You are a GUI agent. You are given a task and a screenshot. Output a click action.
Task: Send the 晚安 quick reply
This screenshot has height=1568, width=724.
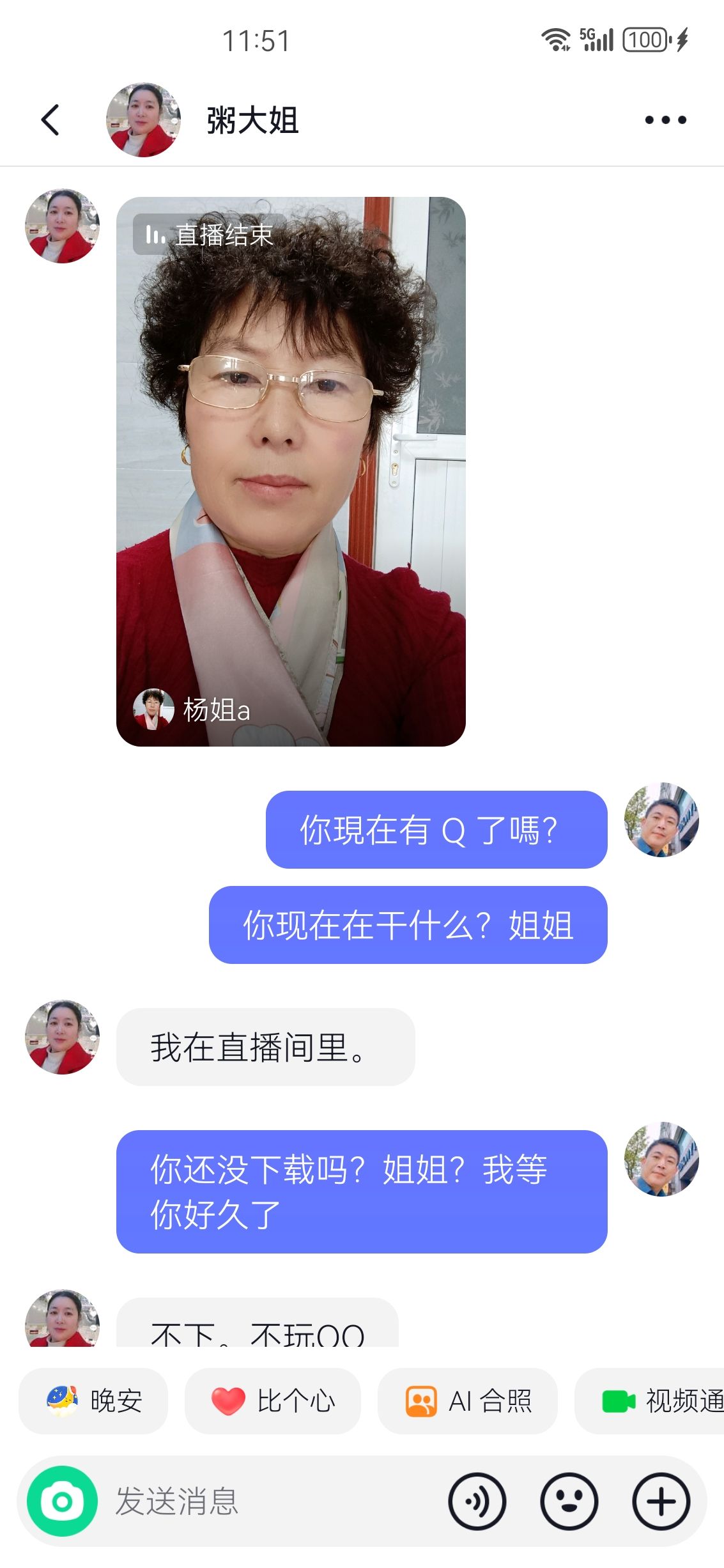(93, 1401)
